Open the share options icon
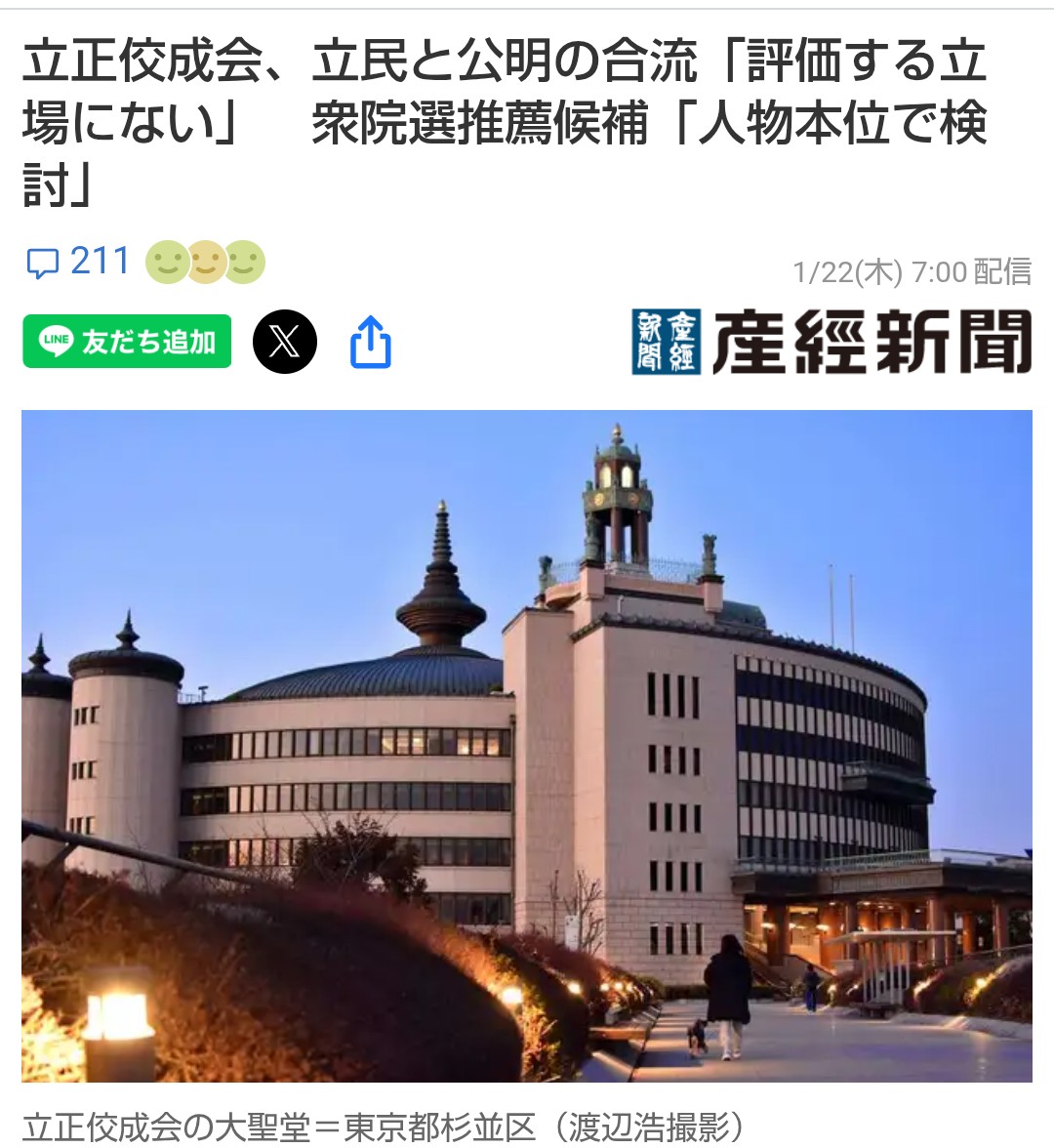This screenshot has height=1148, width=1054. click(371, 342)
